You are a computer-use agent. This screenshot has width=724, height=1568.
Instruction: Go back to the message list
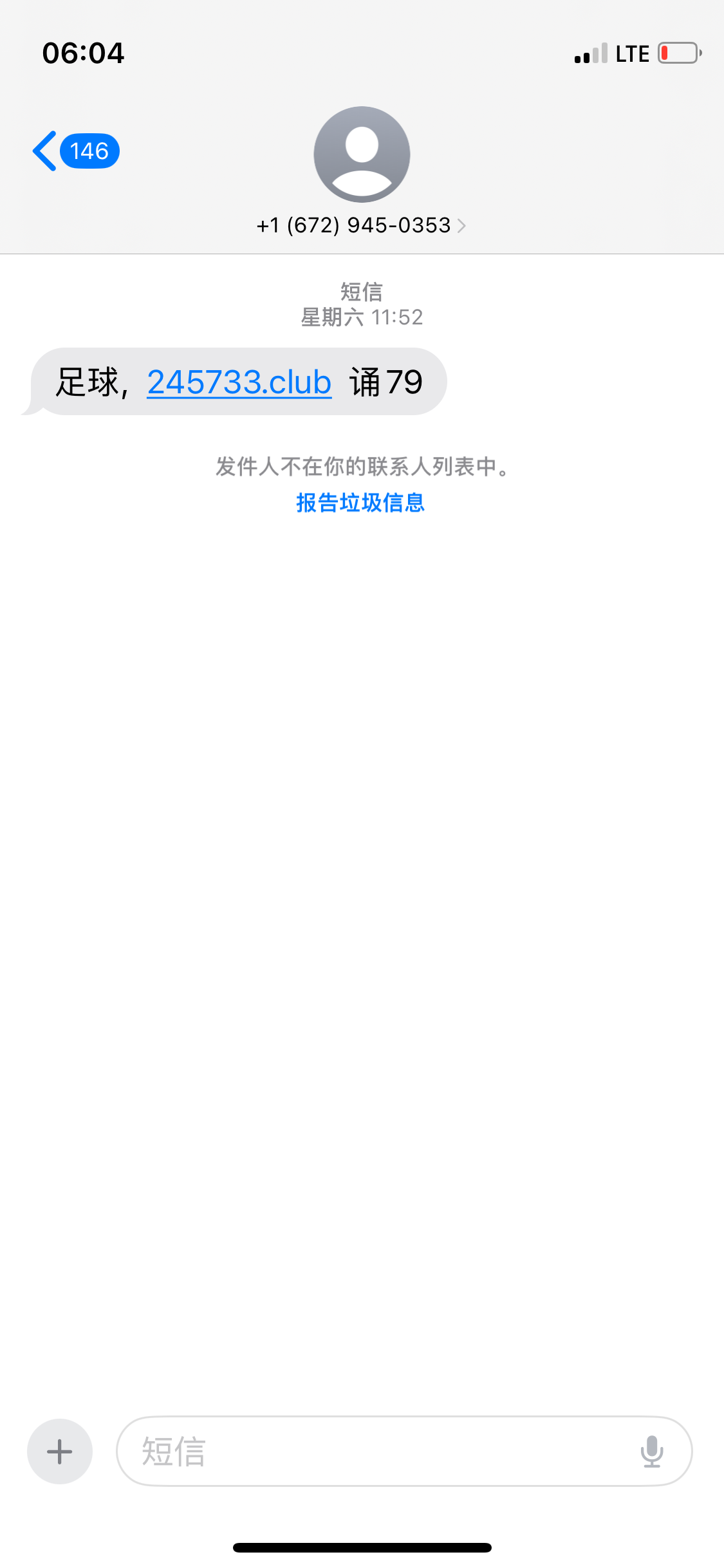(x=74, y=151)
